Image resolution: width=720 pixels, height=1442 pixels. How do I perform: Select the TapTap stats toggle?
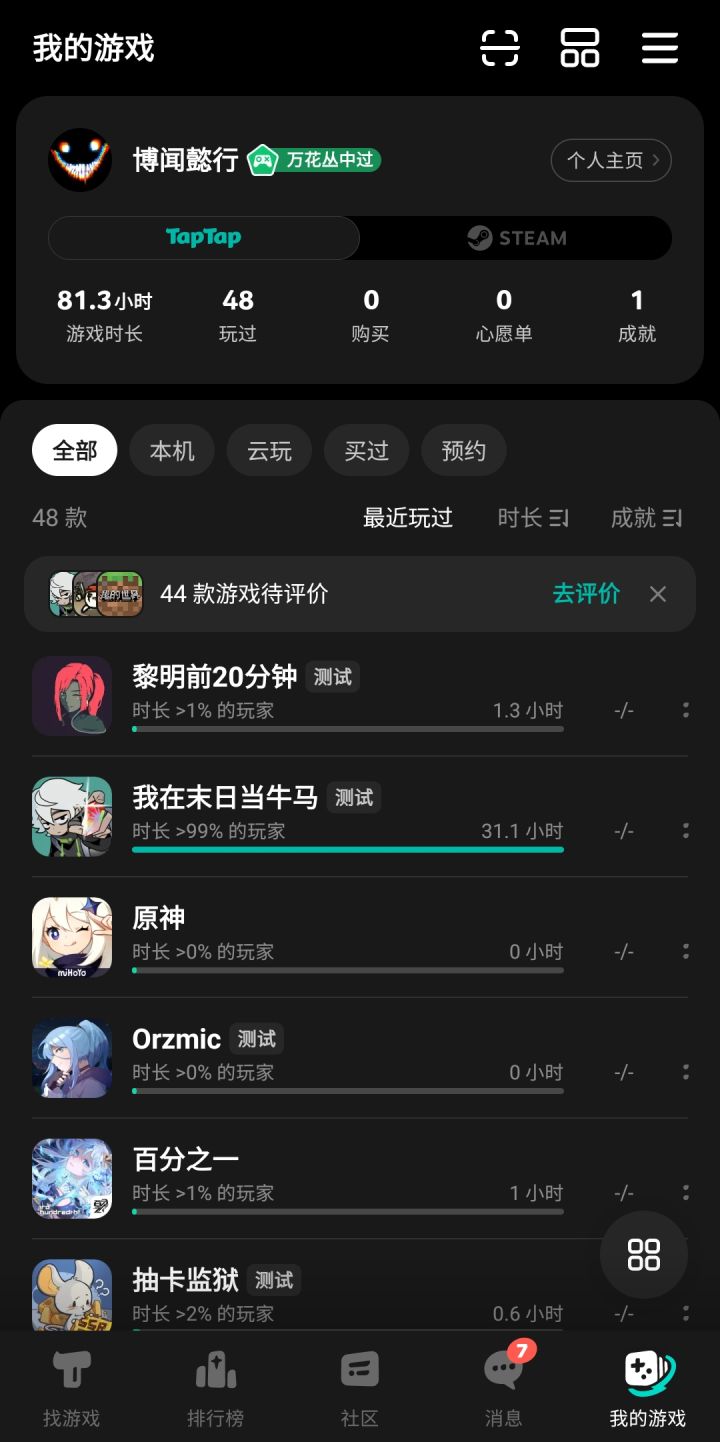click(204, 237)
